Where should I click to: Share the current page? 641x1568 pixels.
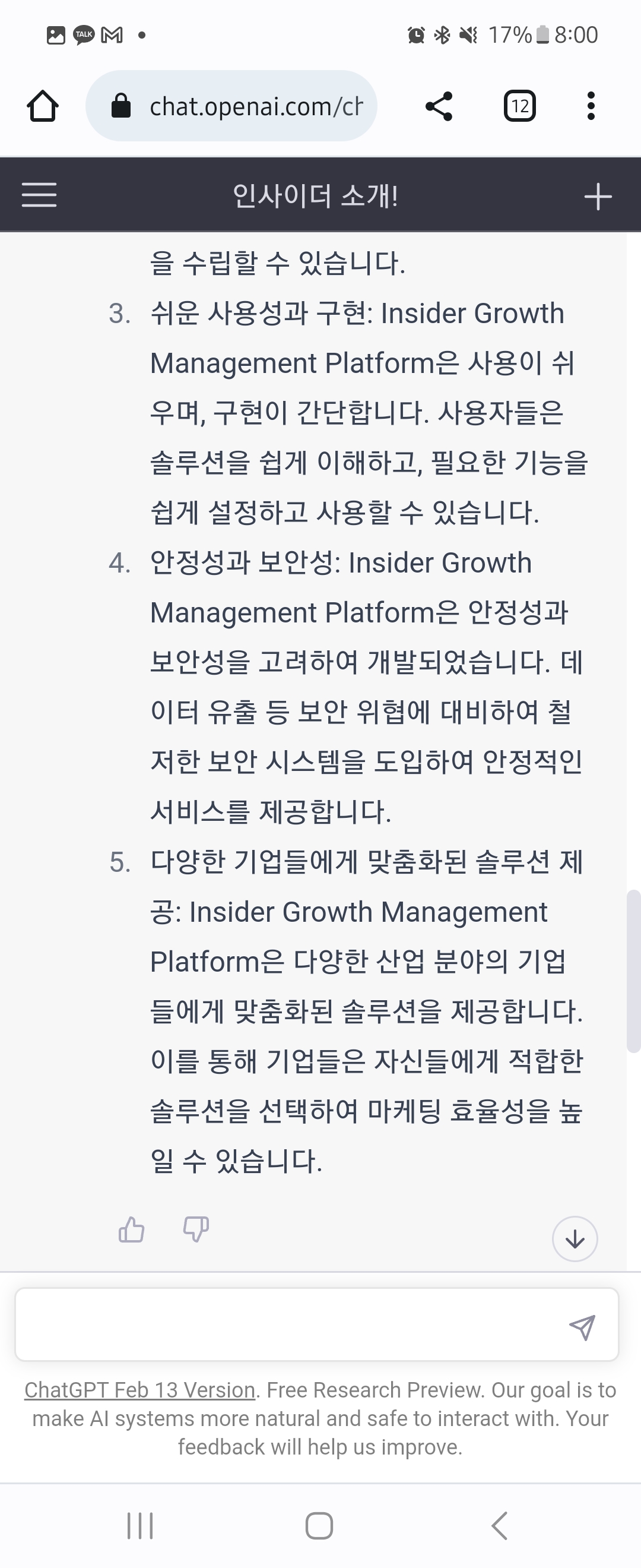click(x=439, y=106)
